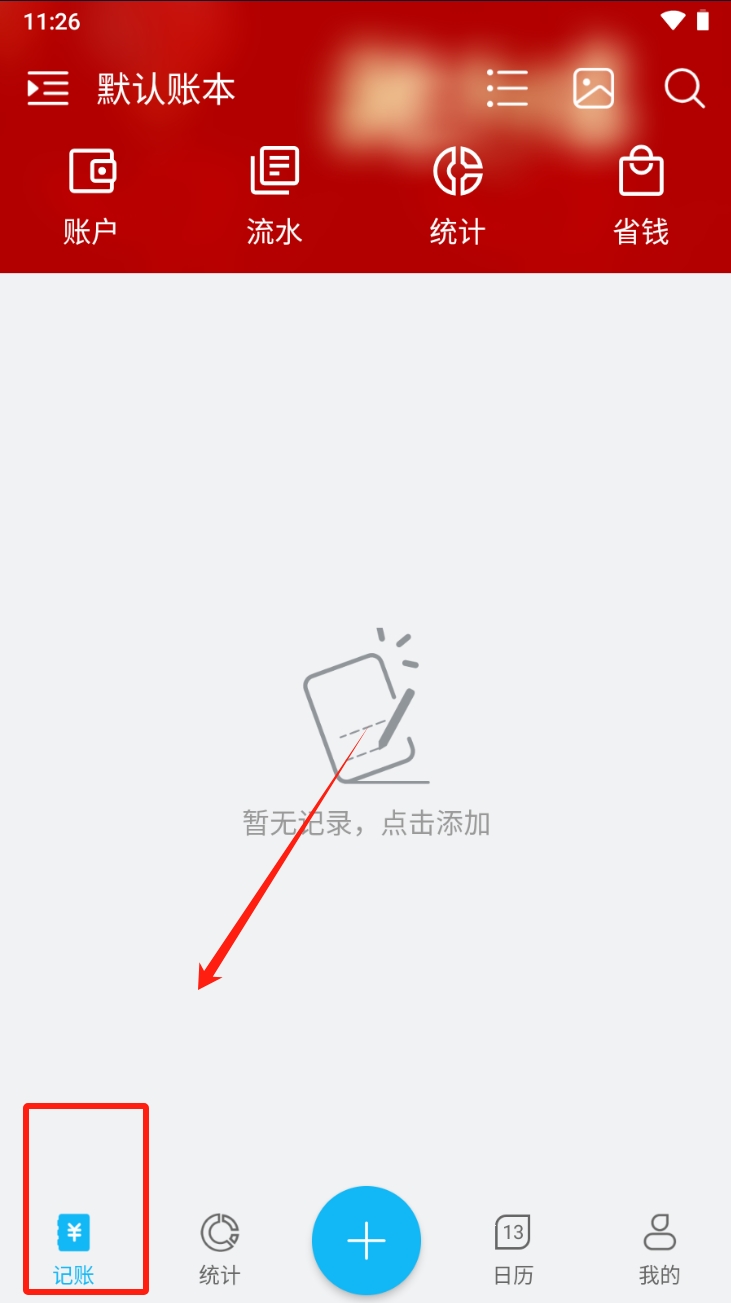Open the search magnifier
The width and height of the screenshot is (731, 1303).
[x=684, y=89]
